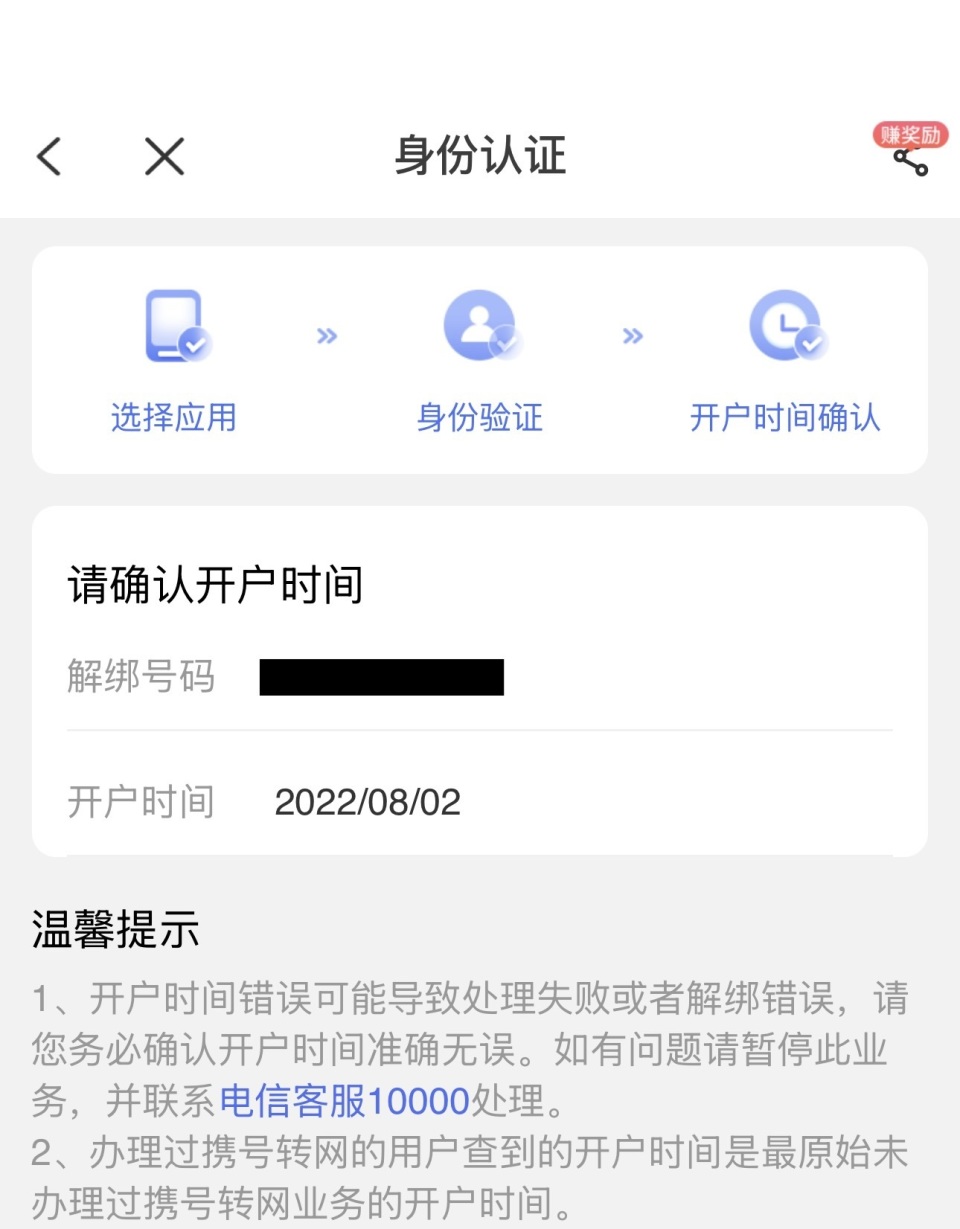Tap the 选择应用 step label text
This screenshot has height=1229, width=960.
(x=174, y=418)
